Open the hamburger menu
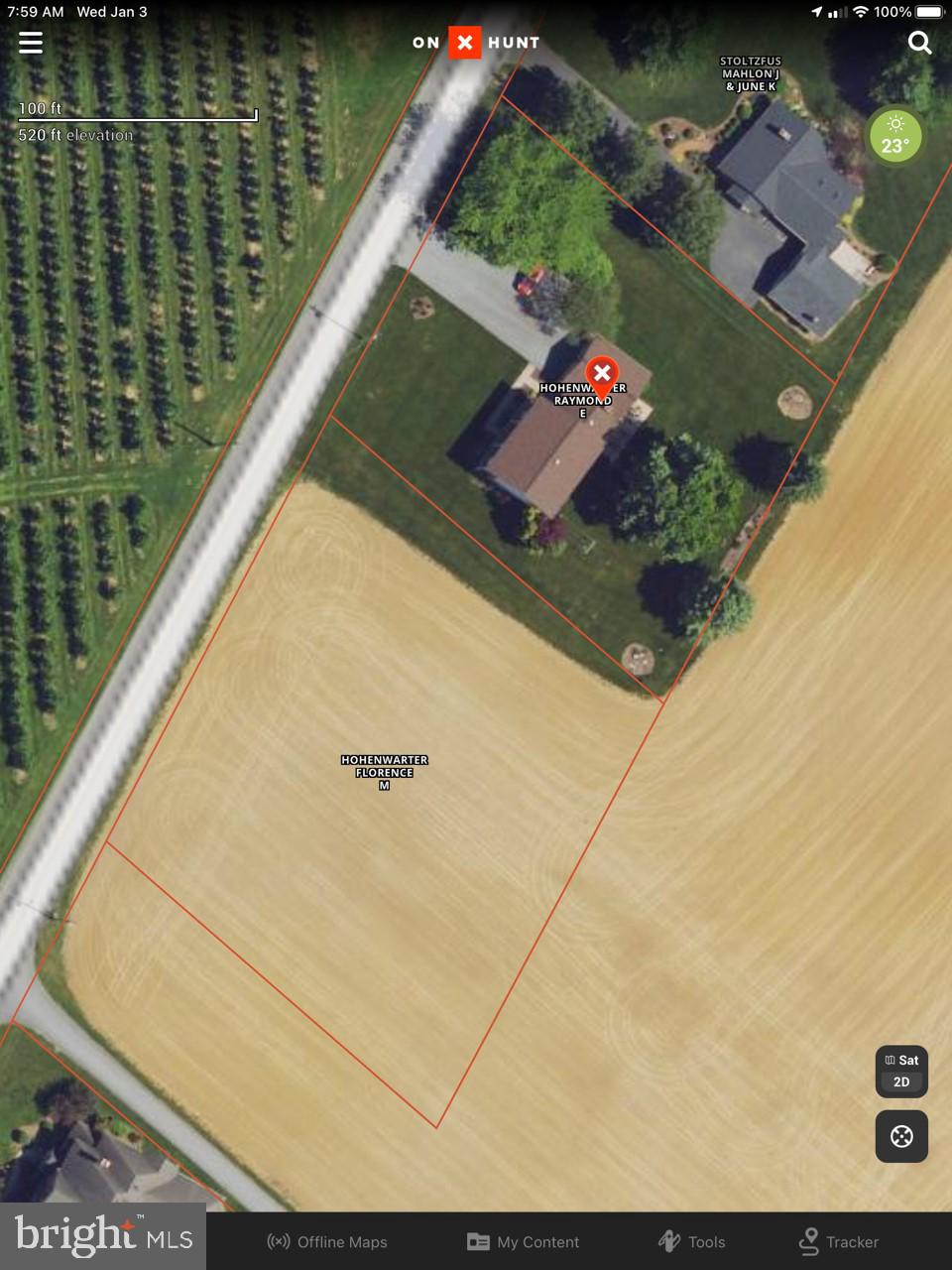The height and width of the screenshot is (1270, 952). pos(31,43)
